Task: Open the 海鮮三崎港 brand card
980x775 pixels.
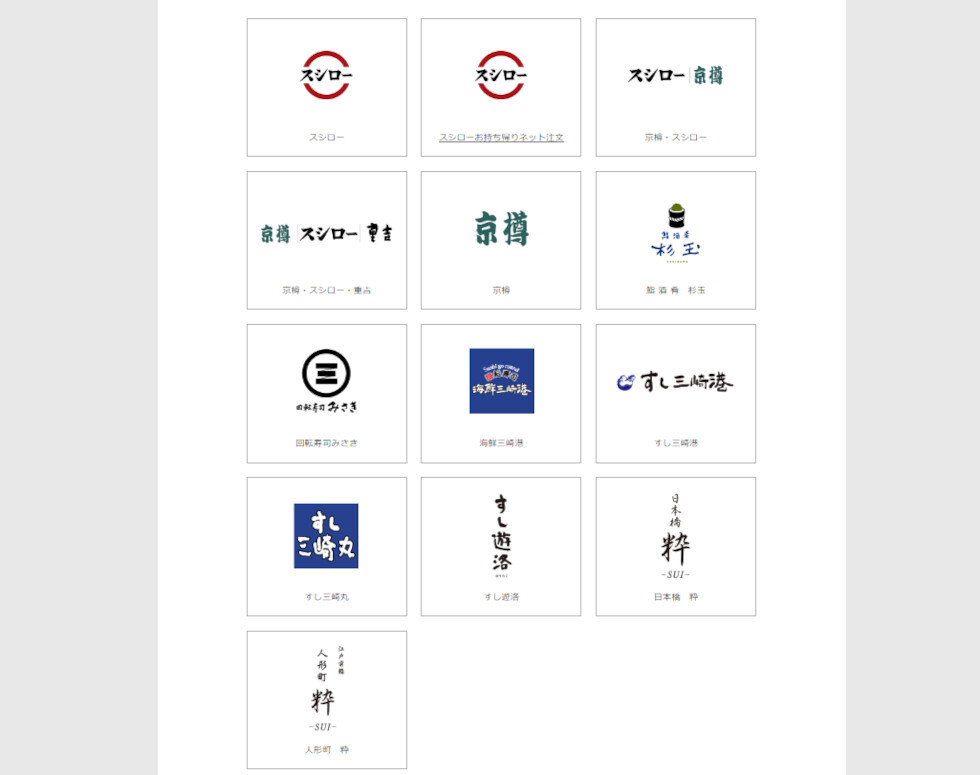Action: coord(500,393)
